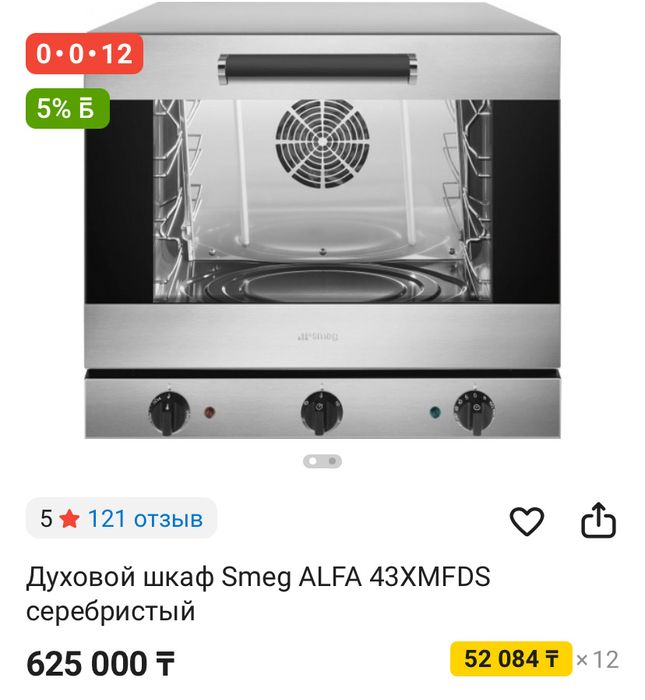This screenshot has width=645, height=700.
Task: Open the 121 reviews link
Action: (x=145, y=518)
